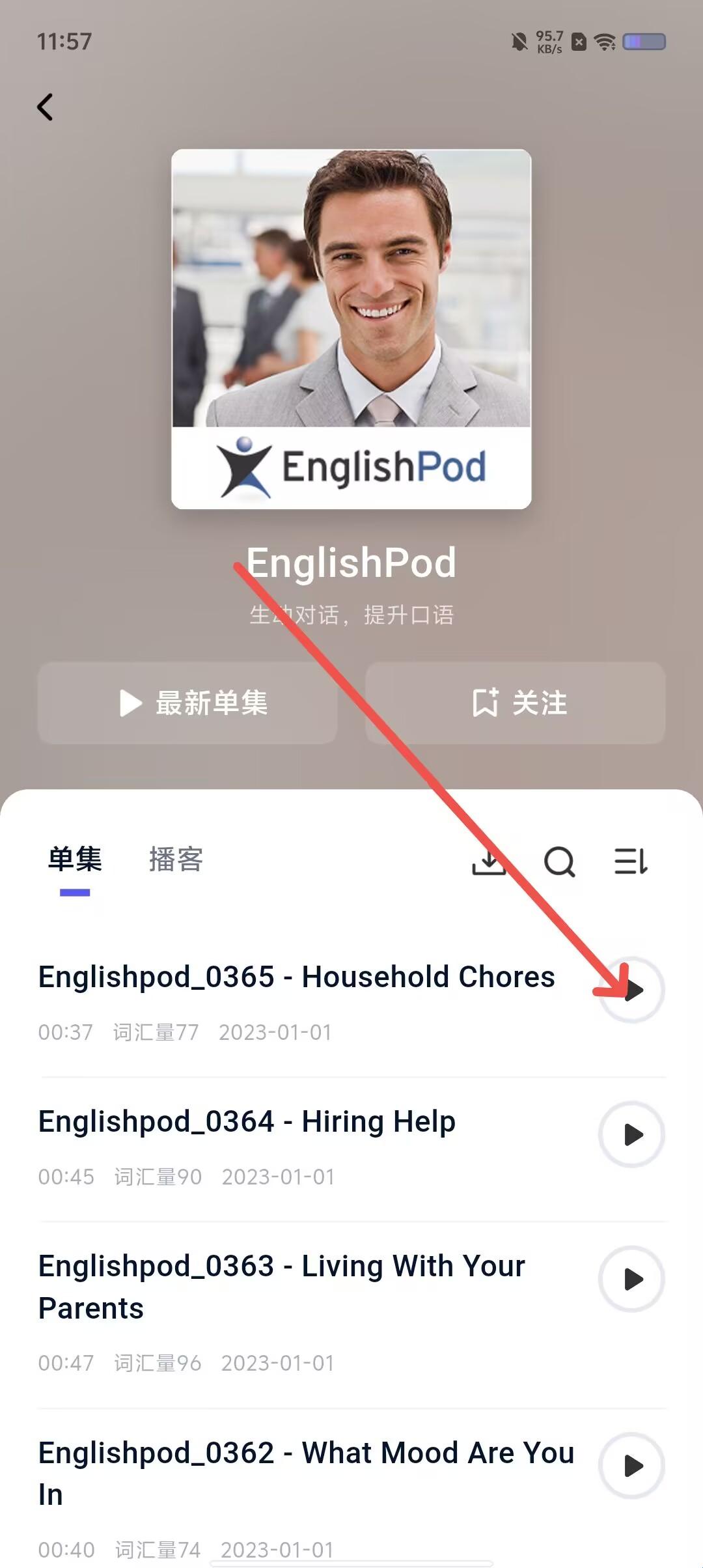Play Englishpod_0362 - What Mood Are You In
Image resolution: width=703 pixels, height=1568 pixels.
tap(631, 1466)
